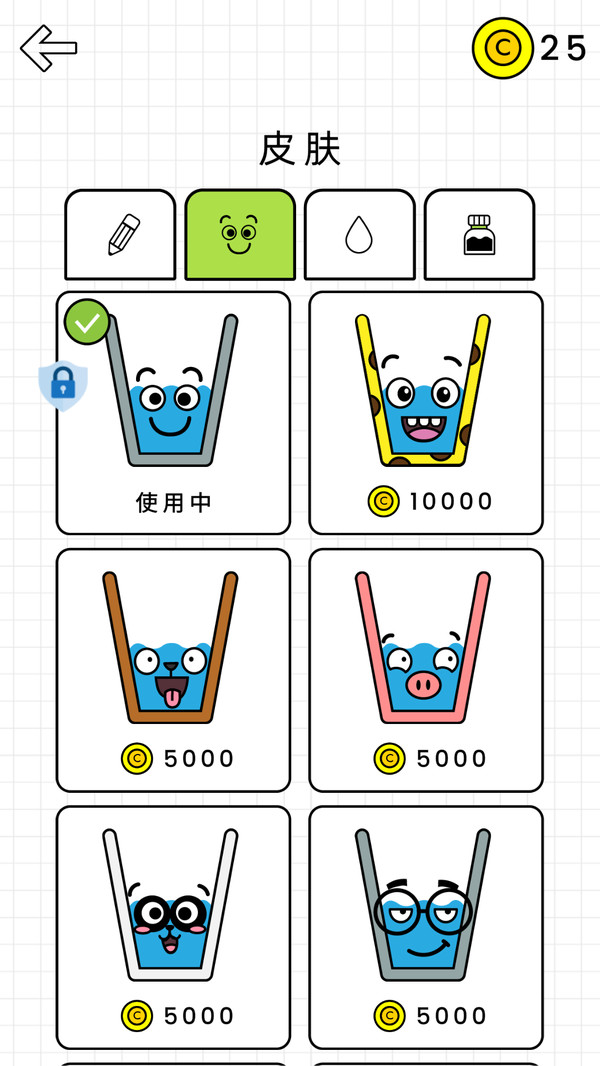Tap the blue lock shield icon

click(x=63, y=386)
